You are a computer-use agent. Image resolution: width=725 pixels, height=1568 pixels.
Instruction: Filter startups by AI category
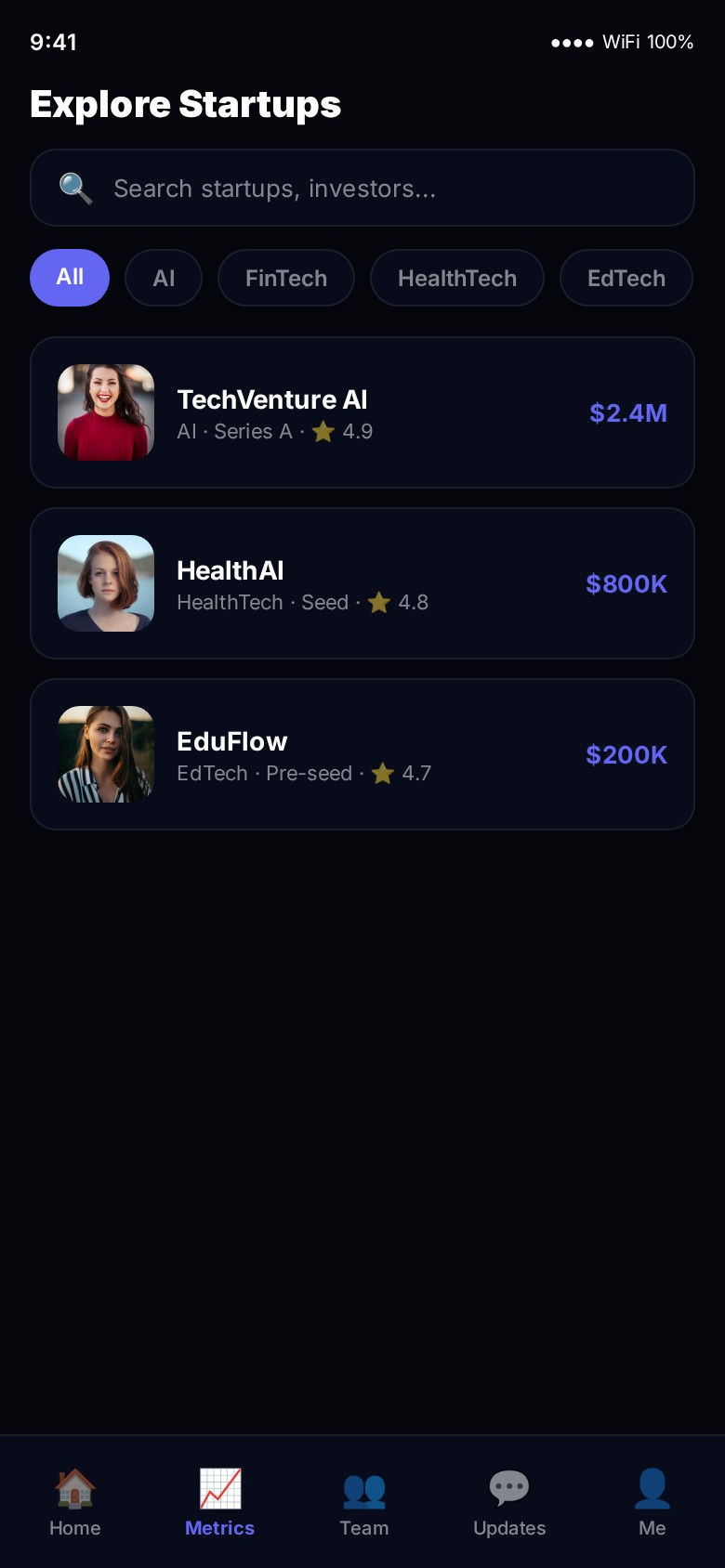(164, 278)
